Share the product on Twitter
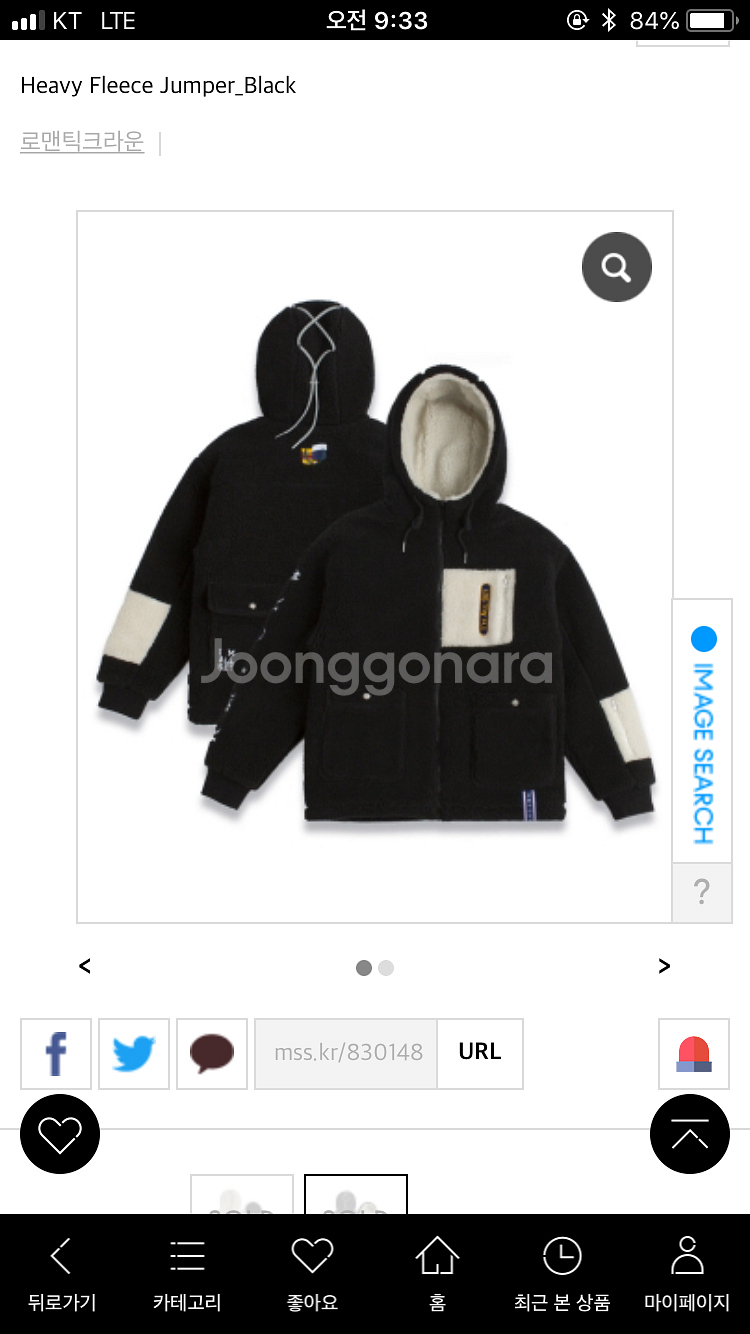750x1334 pixels. 134,1053
